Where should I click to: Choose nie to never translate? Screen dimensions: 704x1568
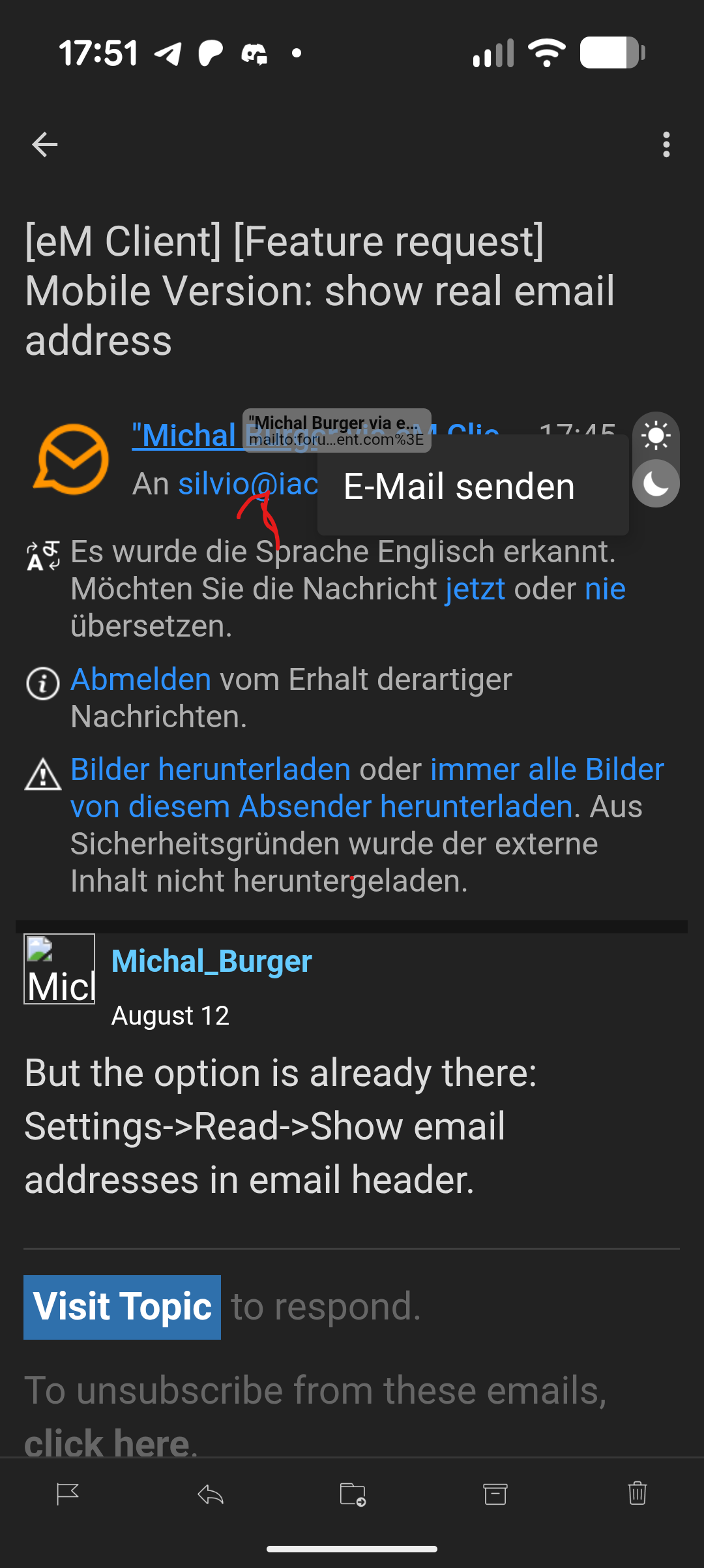[x=605, y=589]
